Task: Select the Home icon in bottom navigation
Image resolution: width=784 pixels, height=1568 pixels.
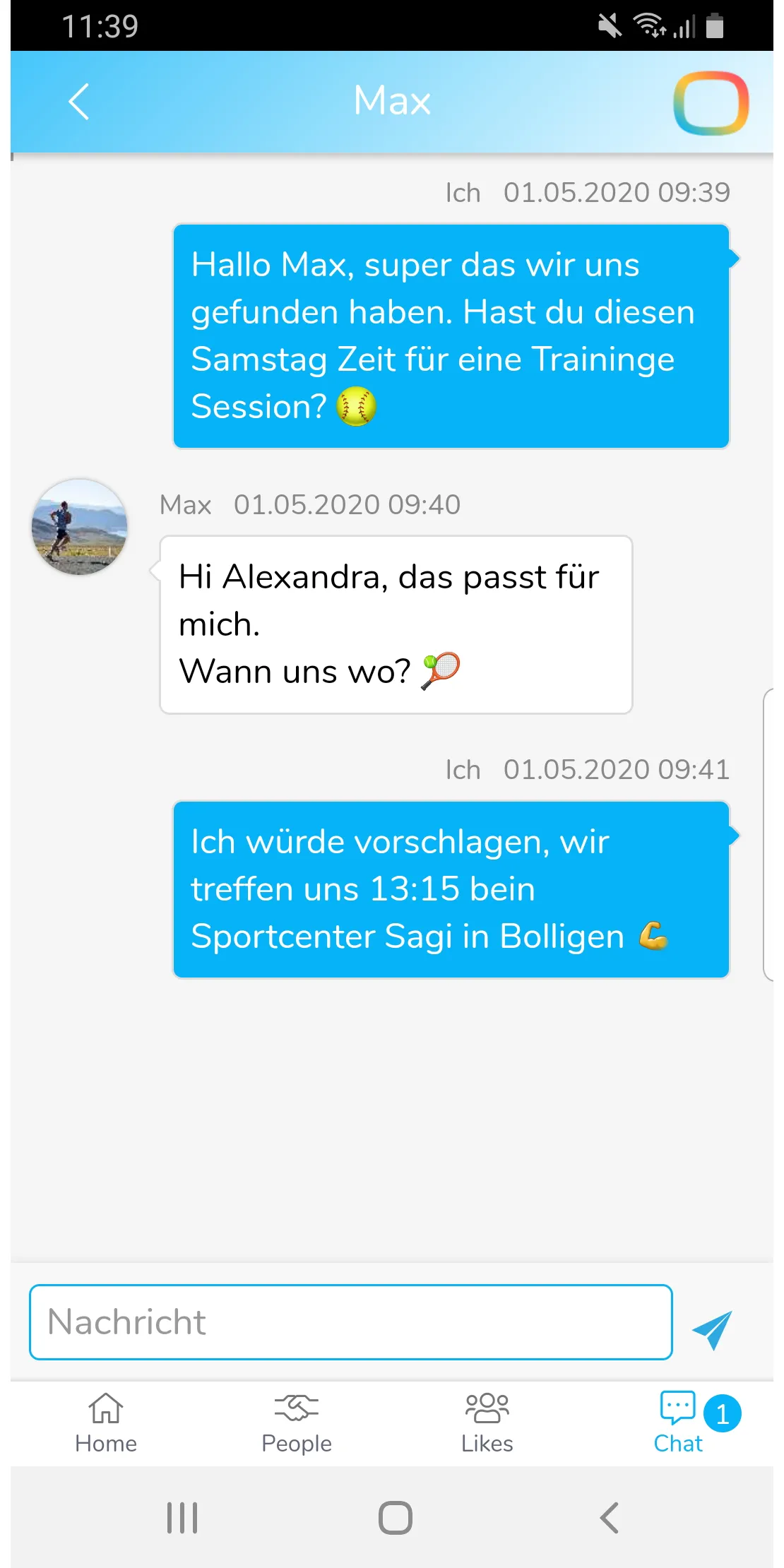Action: point(105,1409)
